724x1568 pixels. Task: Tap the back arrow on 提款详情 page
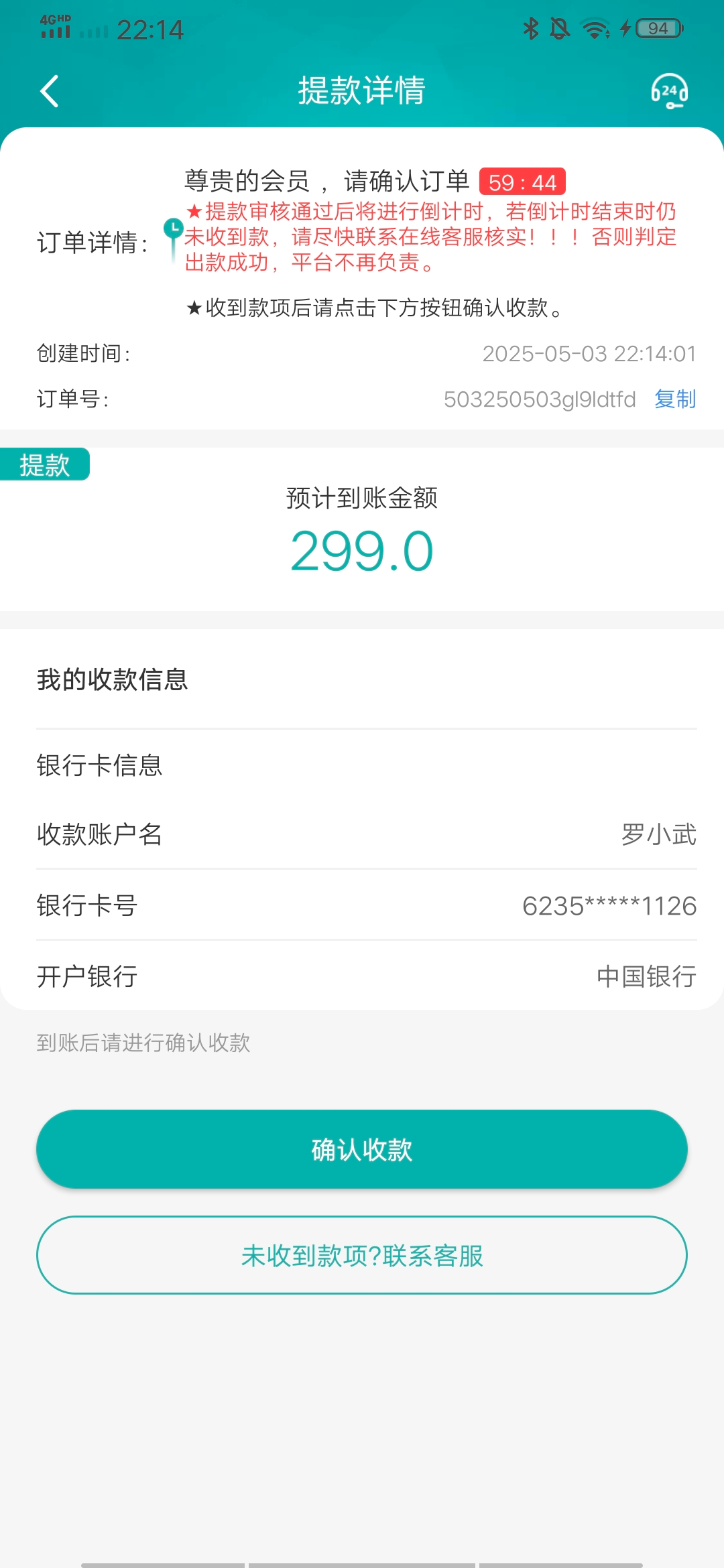pos(49,90)
